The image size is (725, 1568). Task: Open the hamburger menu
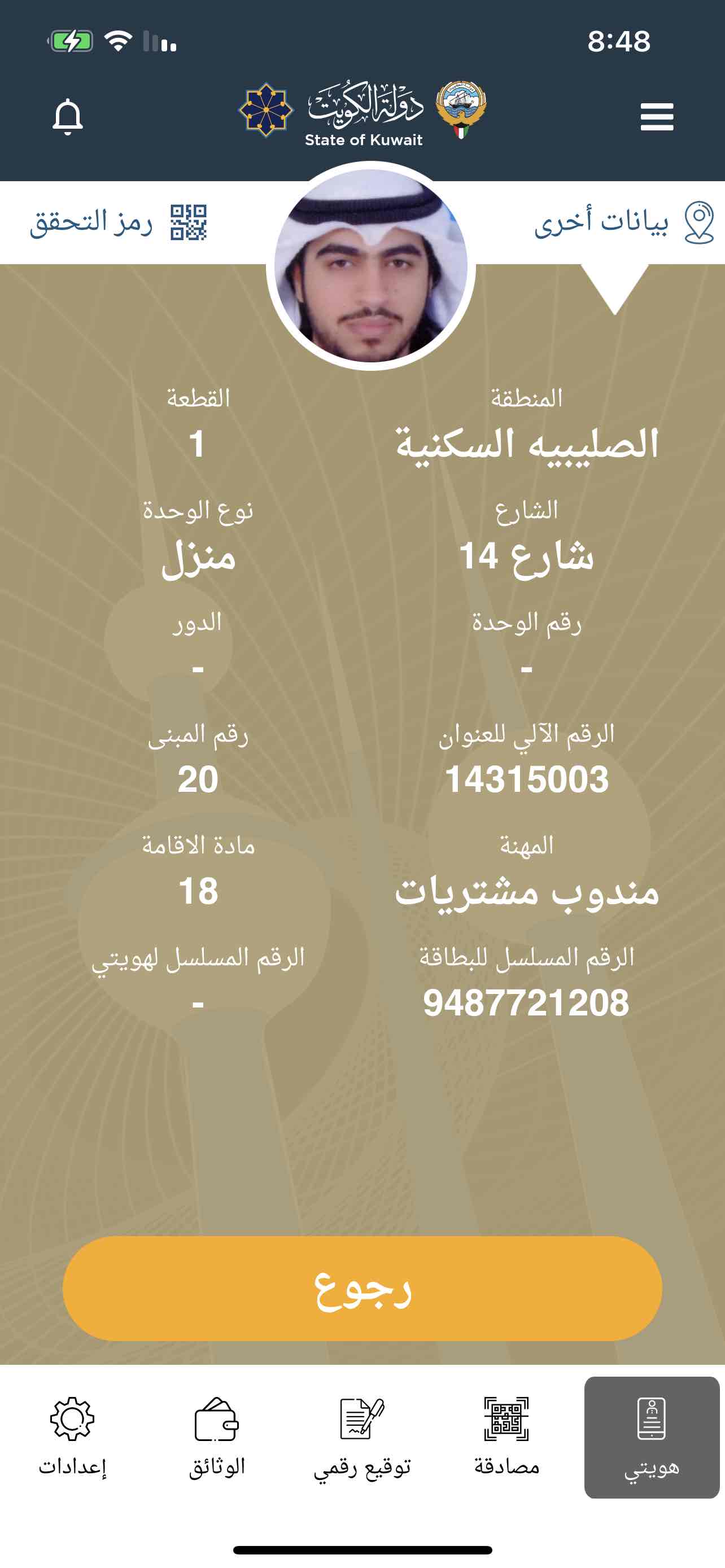click(x=657, y=117)
